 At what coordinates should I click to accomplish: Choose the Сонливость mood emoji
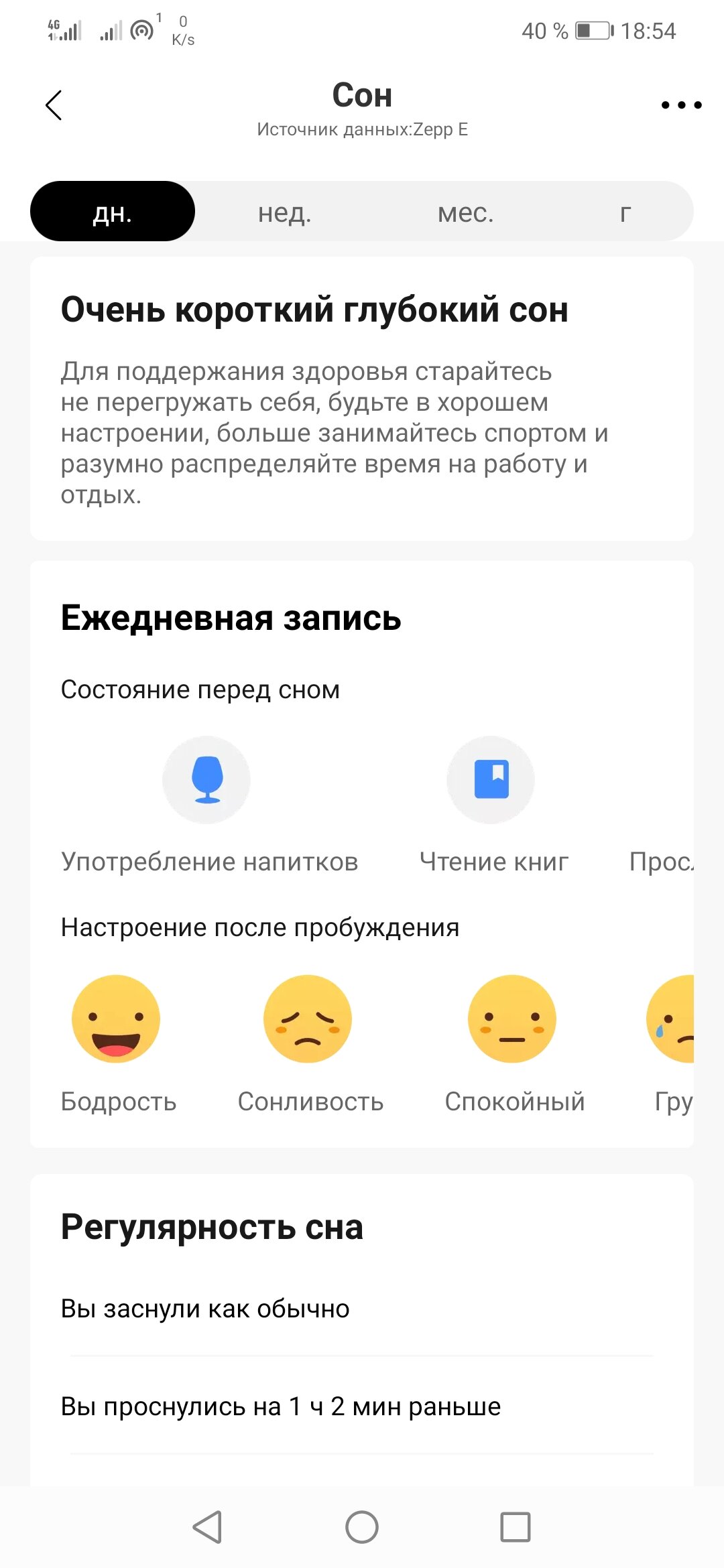pos(308,1019)
